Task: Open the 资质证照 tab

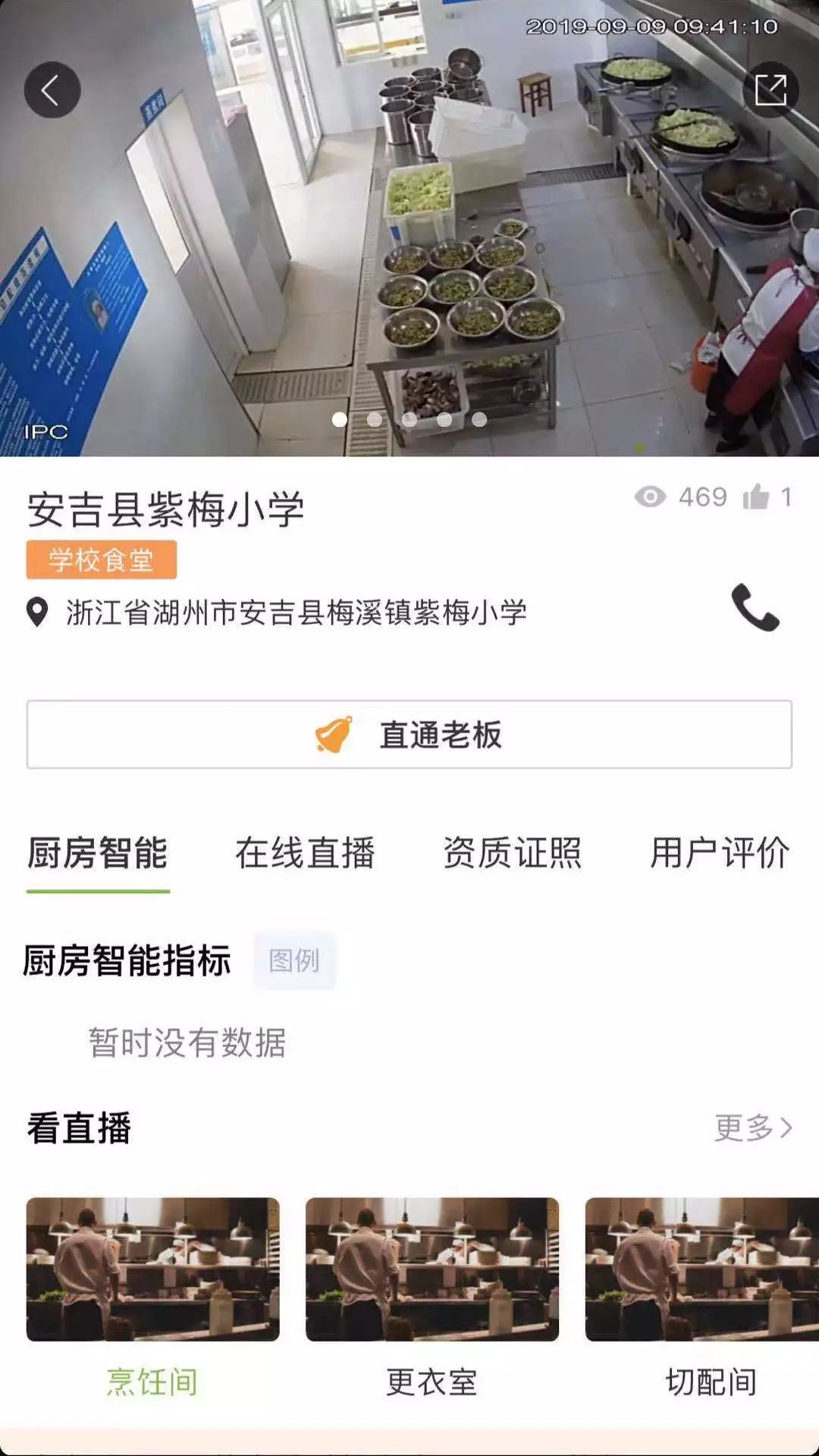Action: 512,853
